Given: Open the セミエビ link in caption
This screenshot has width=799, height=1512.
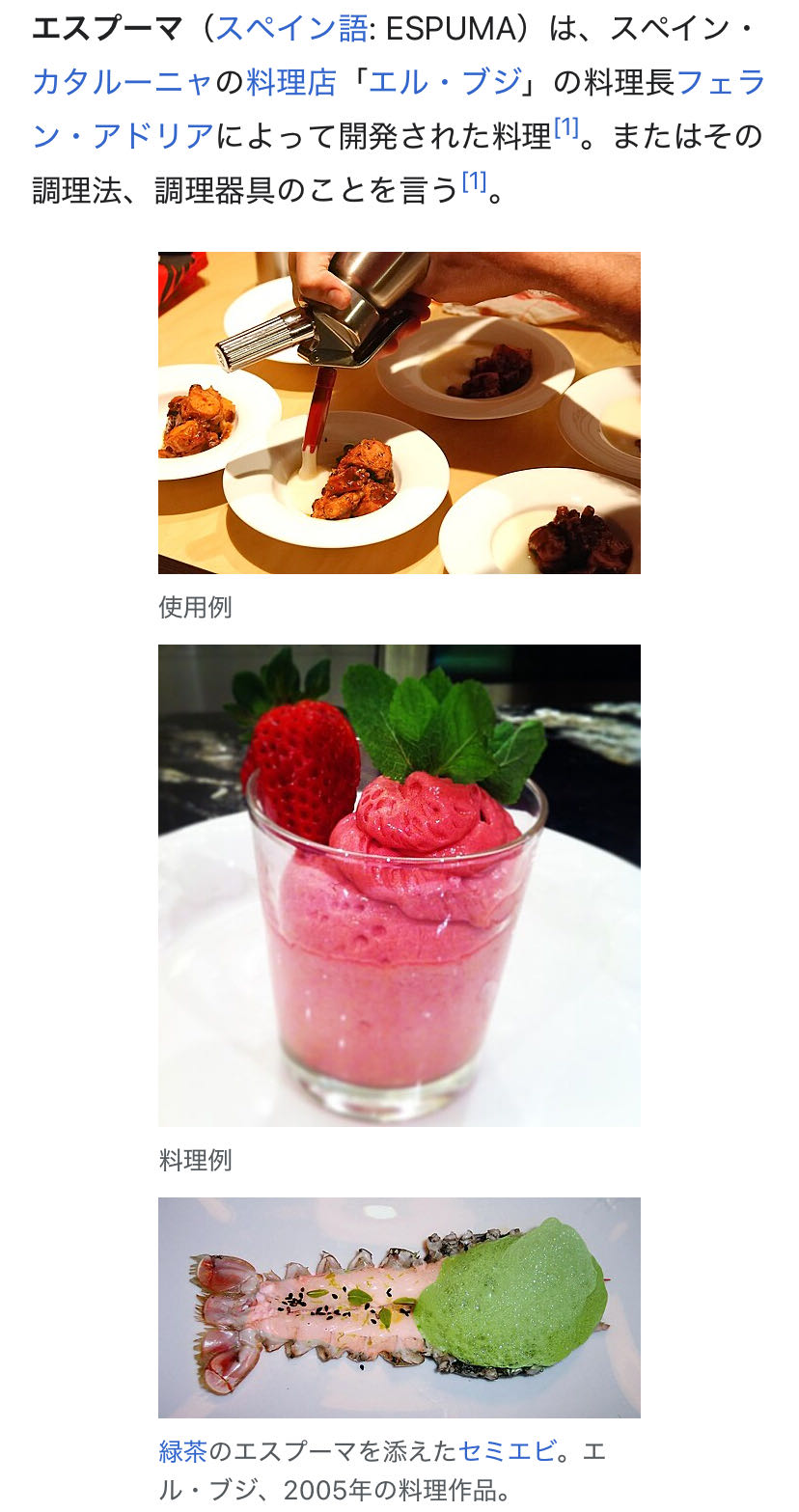Looking at the screenshot, I should click(508, 1451).
